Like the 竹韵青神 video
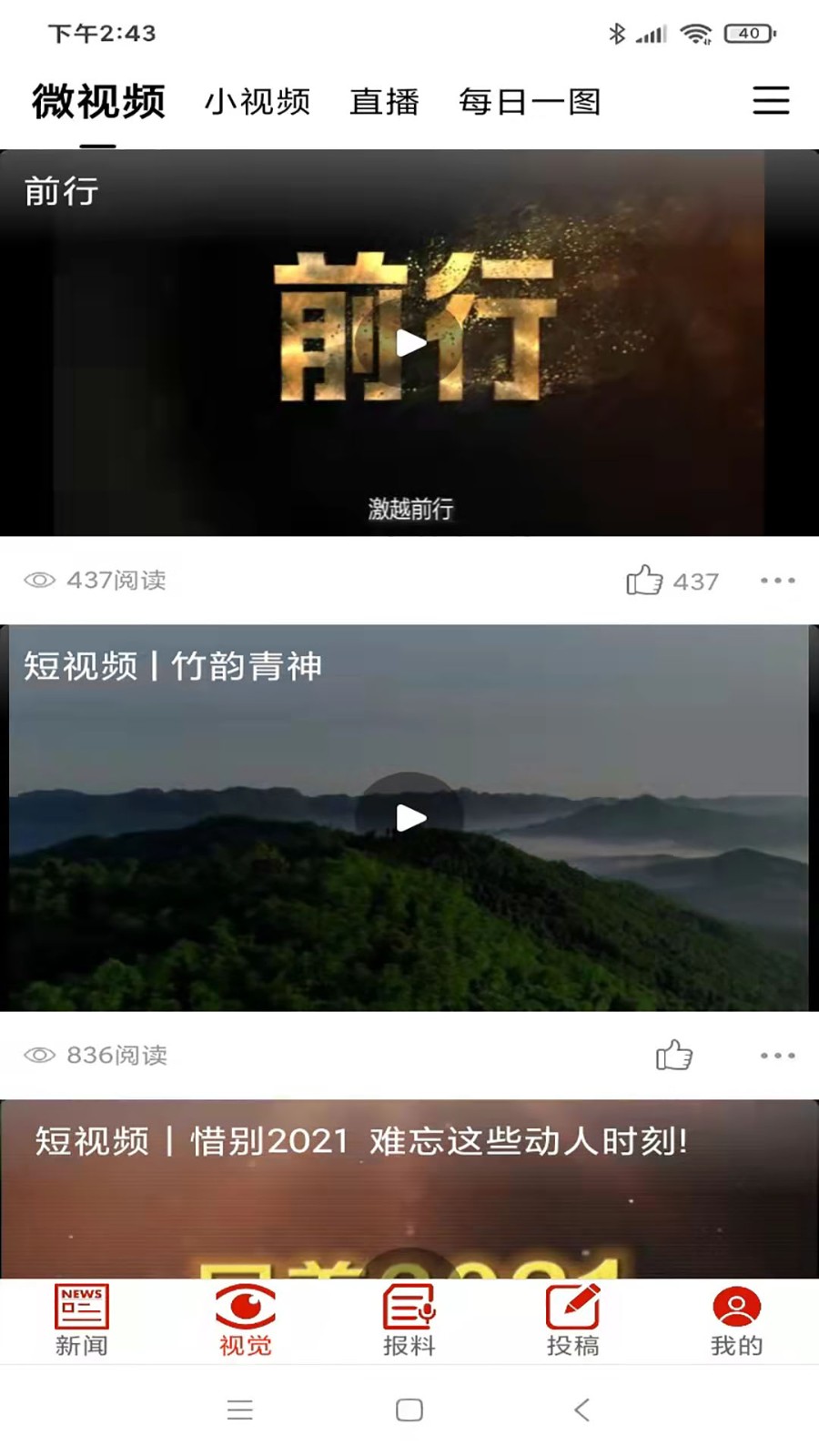This screenshot has width=819, height=1456. click(674, 1055)
